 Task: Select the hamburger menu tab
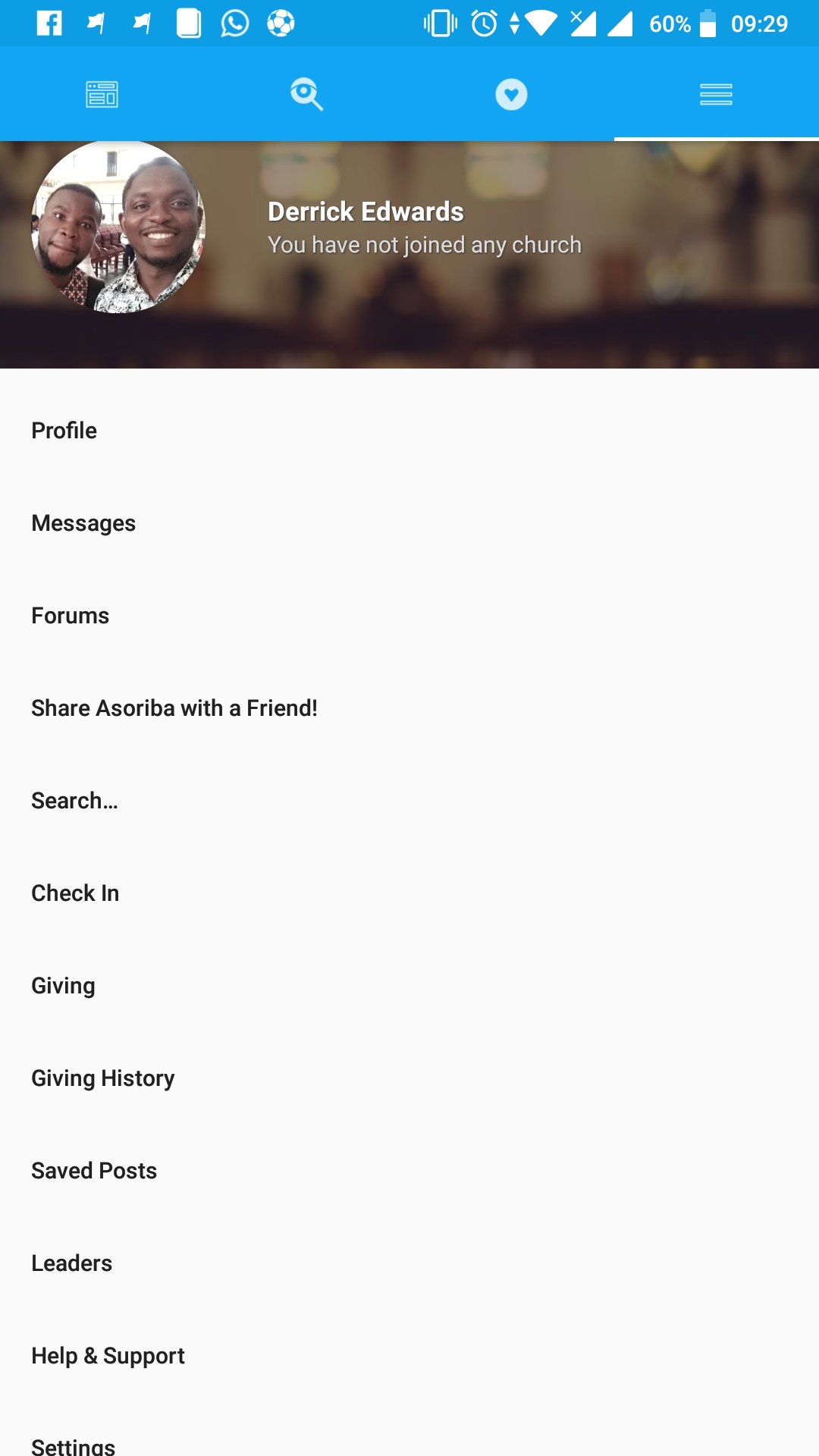pyautogui.click(x=717, y=95)
